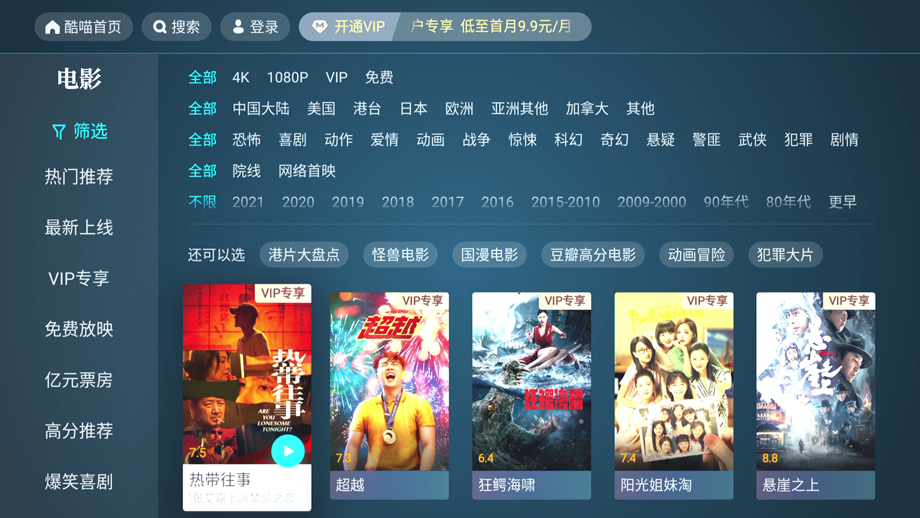
Task: Open the 免费放映 section
Action: tap(79, 329)
